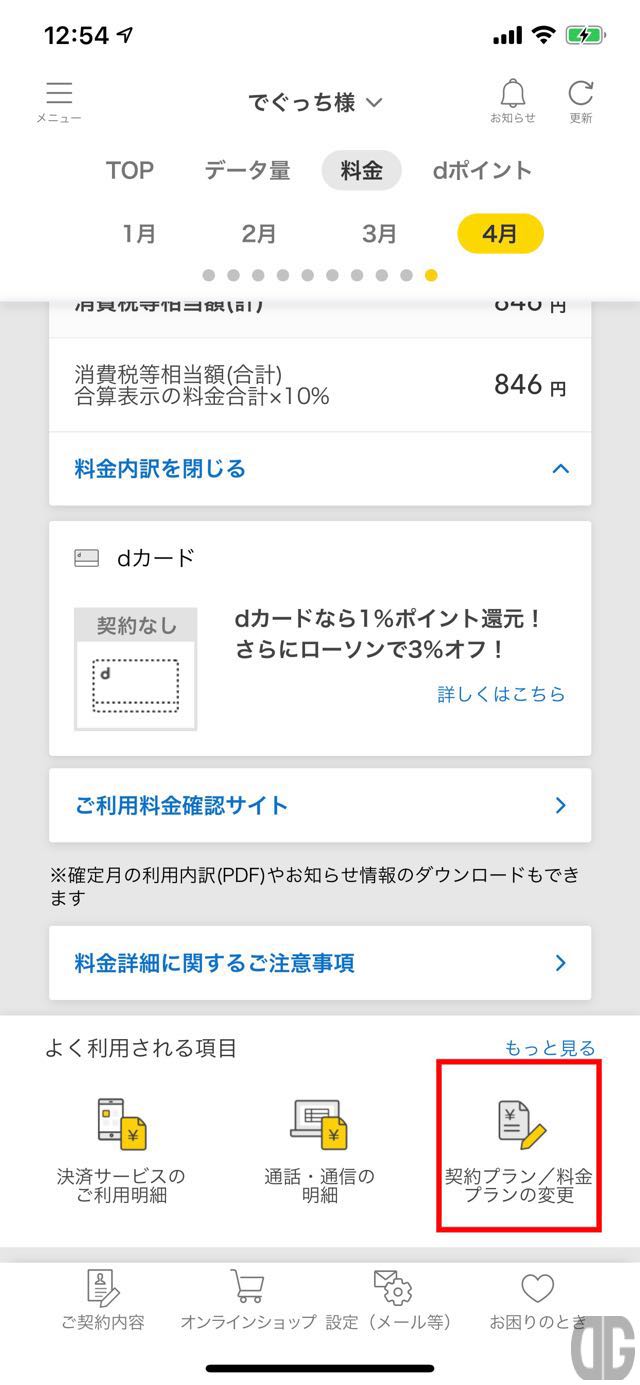Switch to the TOP tab

pyautogui.click(x=130, y=171)
